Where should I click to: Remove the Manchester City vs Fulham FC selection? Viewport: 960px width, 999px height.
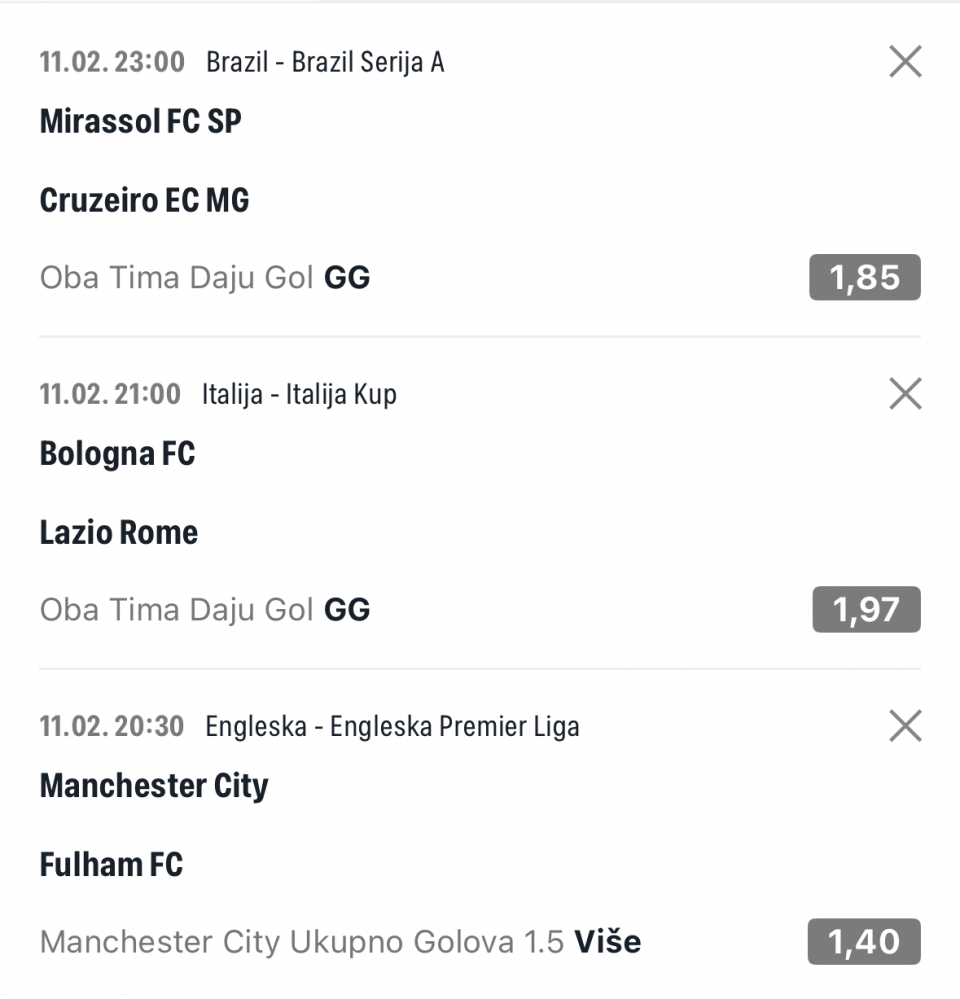(x=905, y=726)
